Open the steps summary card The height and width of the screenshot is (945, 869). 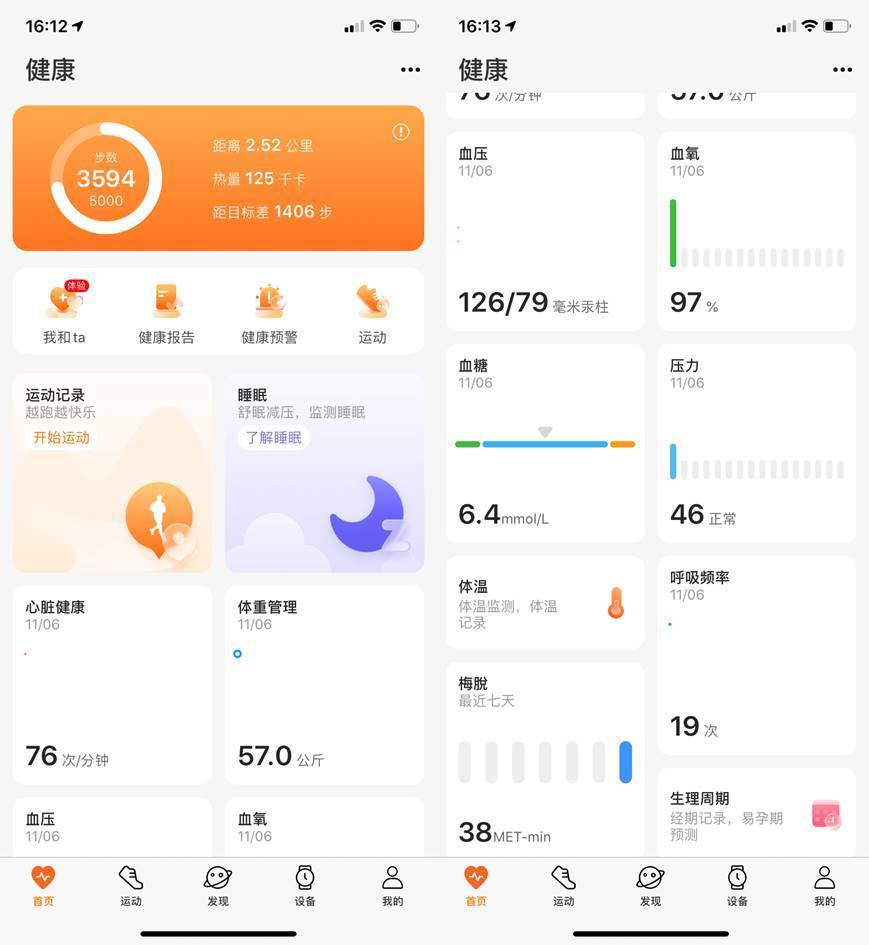click(x=218, y=178)
